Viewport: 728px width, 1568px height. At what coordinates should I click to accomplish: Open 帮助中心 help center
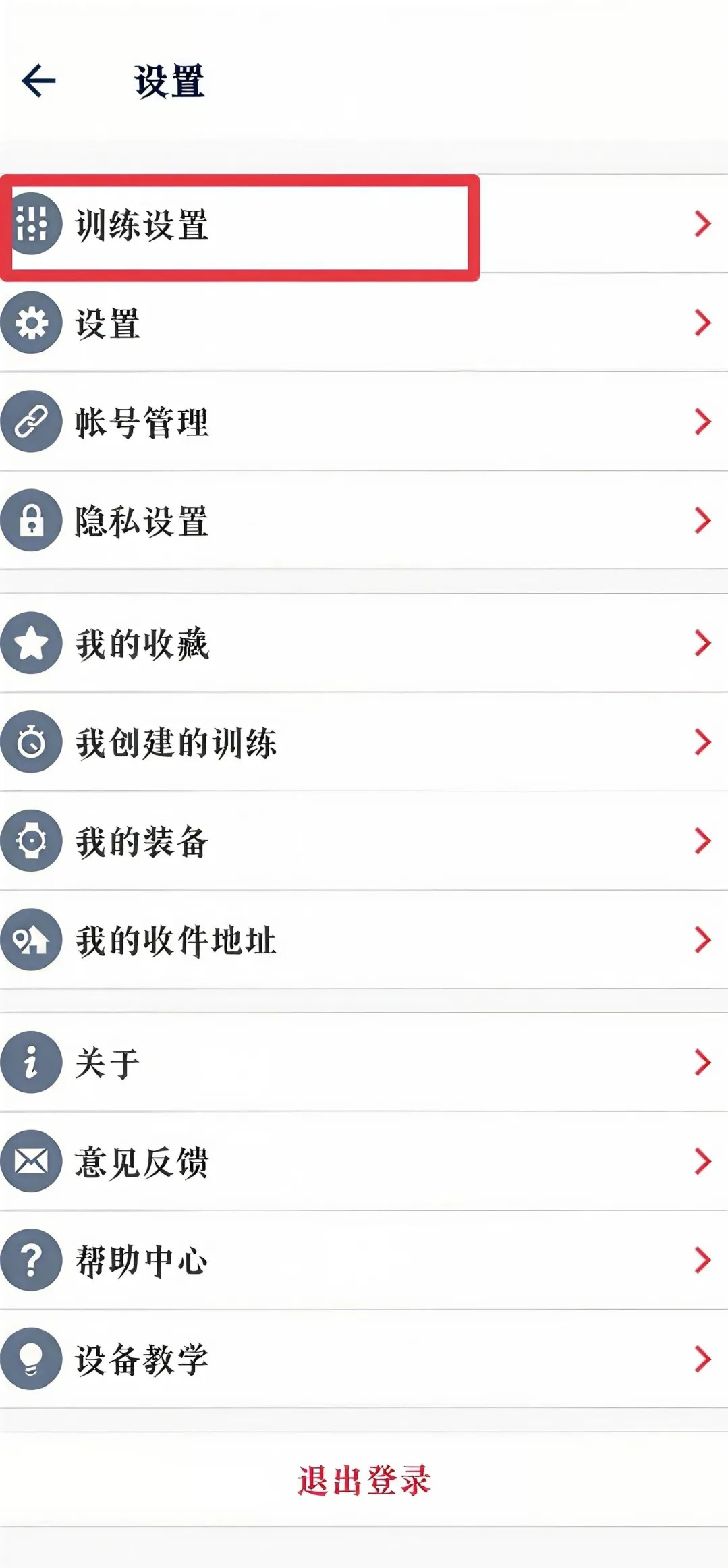tap(142, 1260)
